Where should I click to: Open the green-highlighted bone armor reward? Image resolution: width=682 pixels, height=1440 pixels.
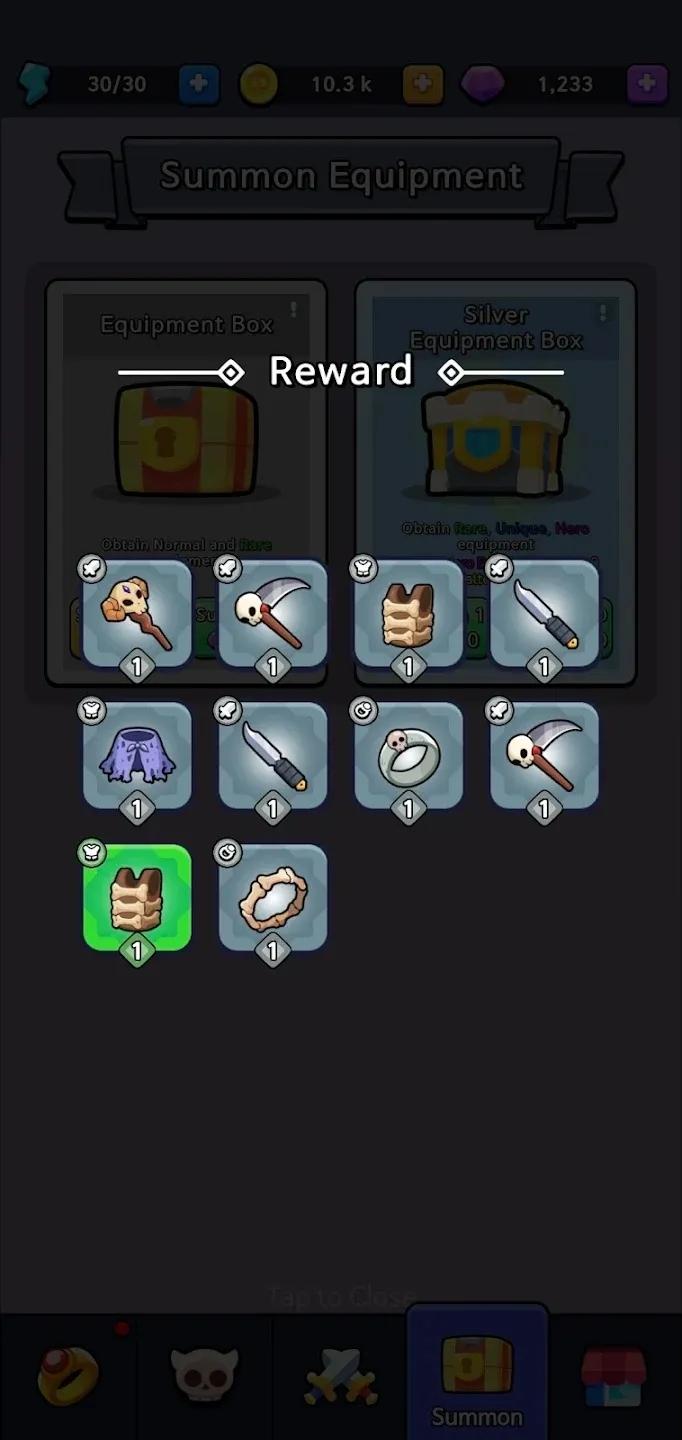click(137, 898)
